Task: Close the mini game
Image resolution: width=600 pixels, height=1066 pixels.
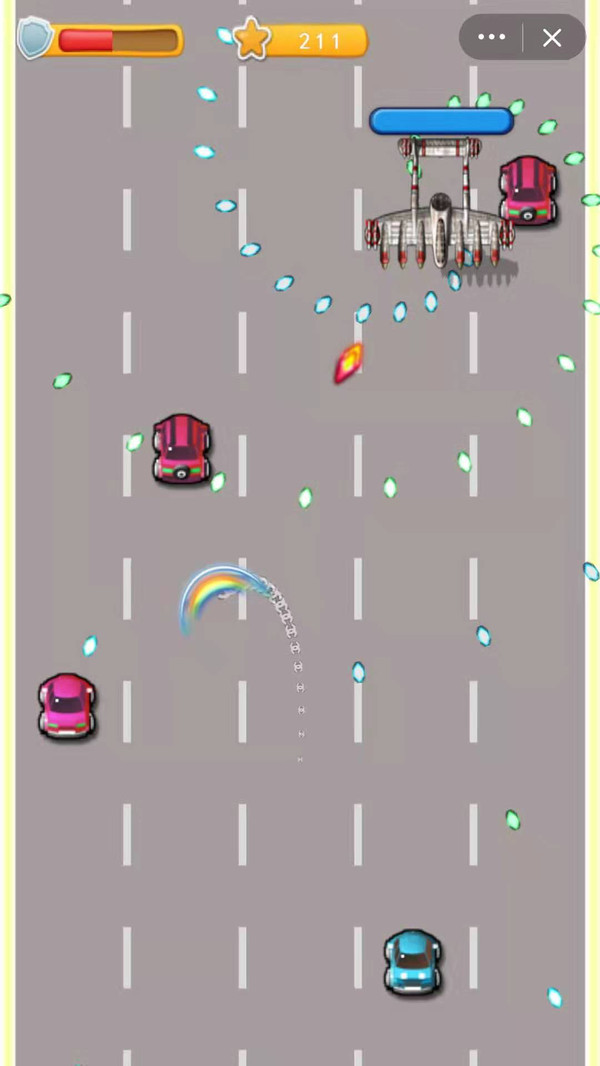Action: [552, 38]
